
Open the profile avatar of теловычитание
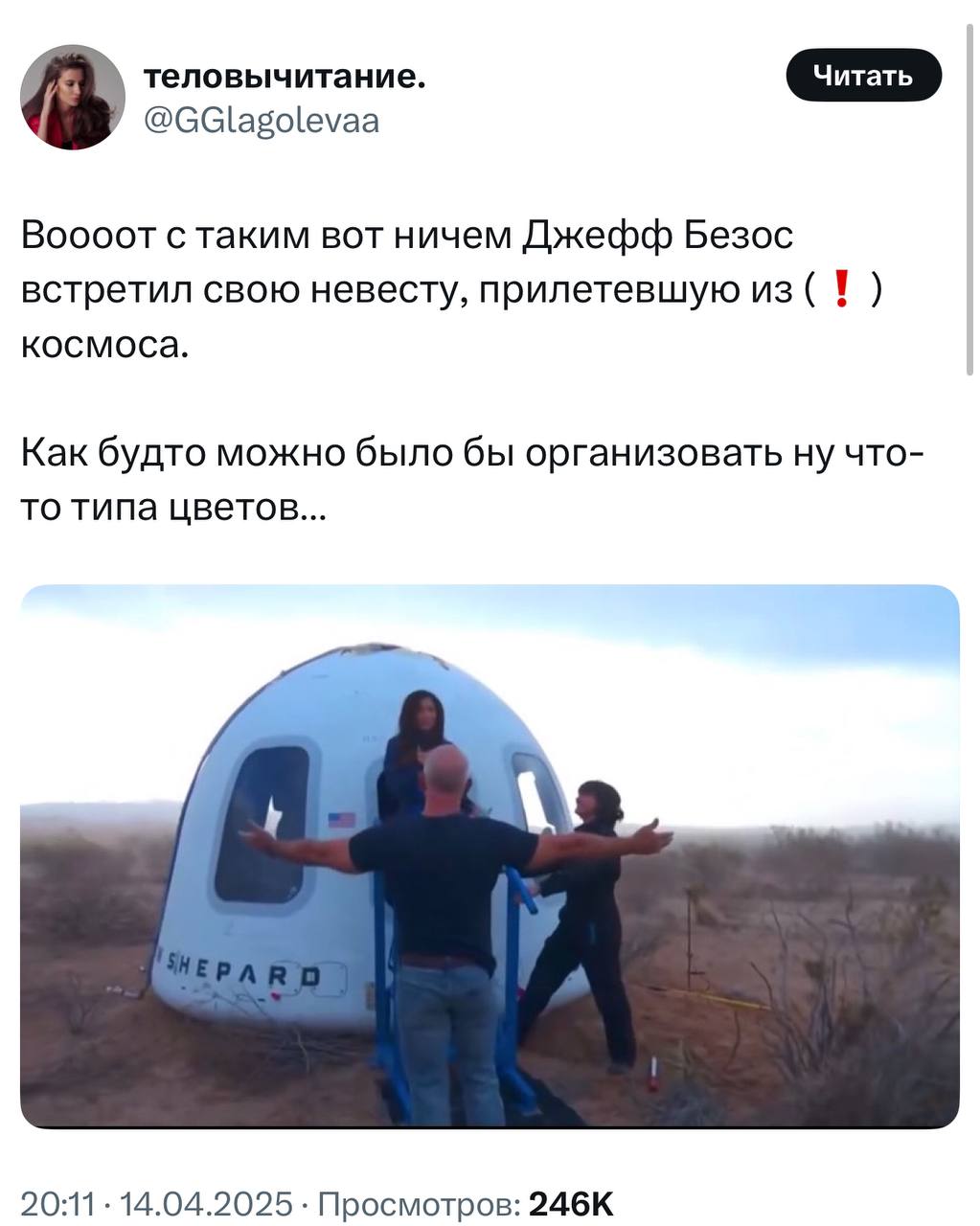(73, 97)
